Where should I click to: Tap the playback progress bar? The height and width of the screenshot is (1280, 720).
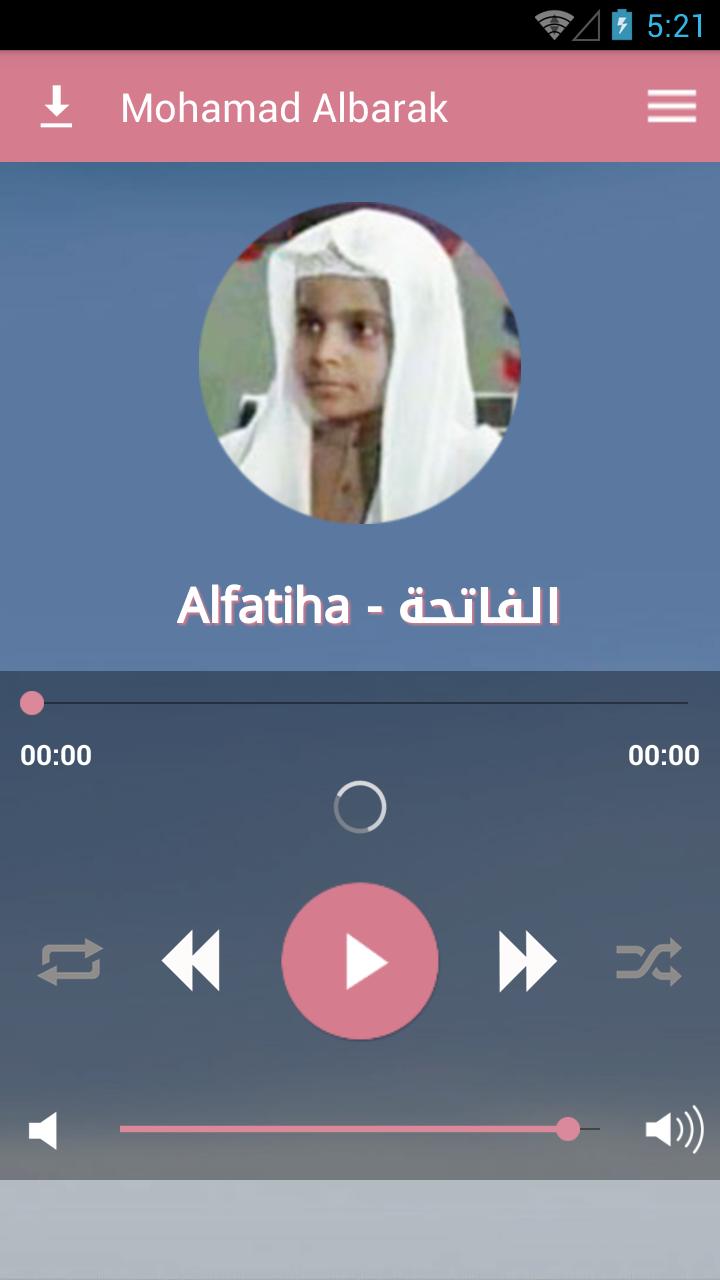tap(360, 703)
